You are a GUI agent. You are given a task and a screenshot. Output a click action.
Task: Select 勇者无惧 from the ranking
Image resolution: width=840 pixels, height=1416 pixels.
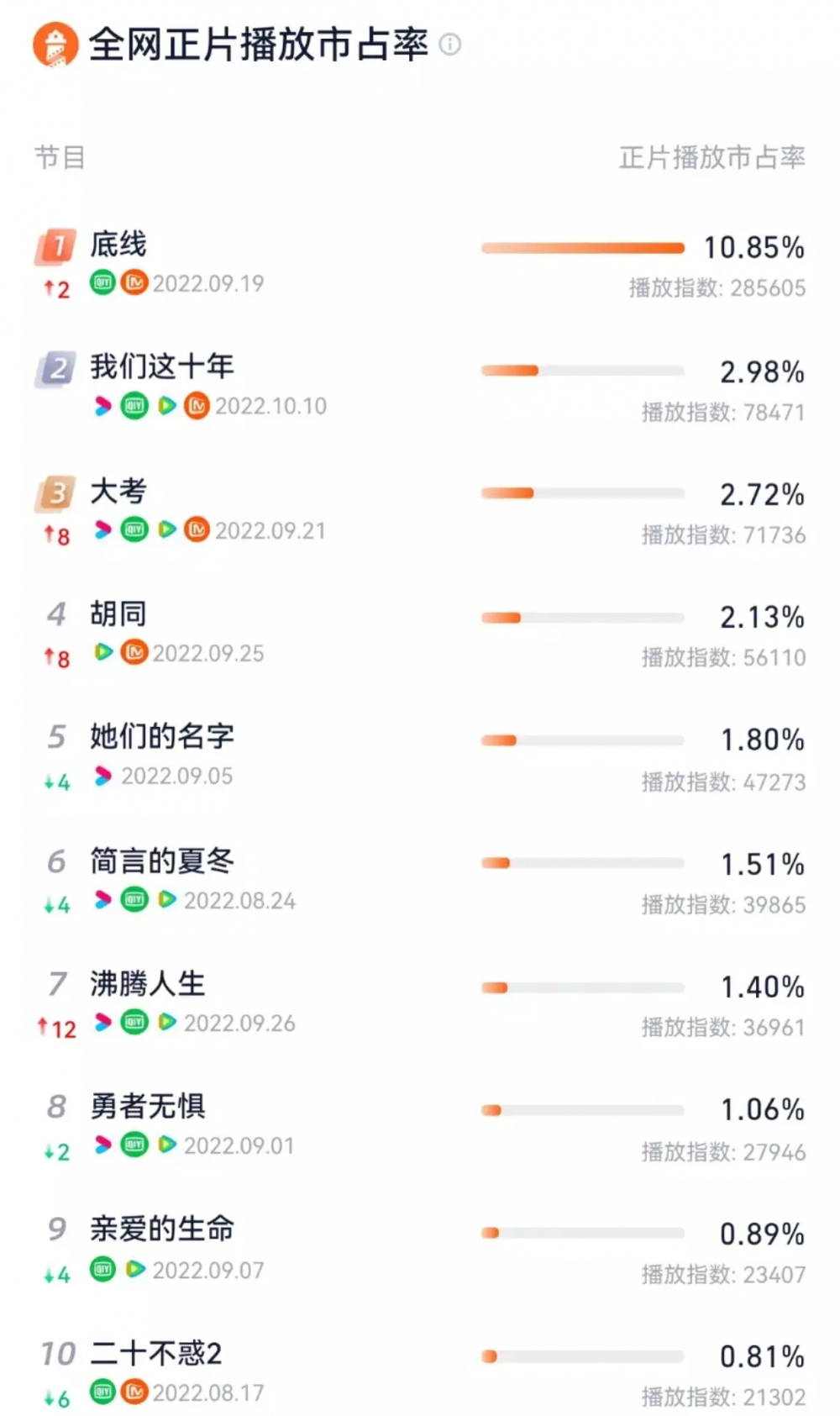click(148, 1107)
